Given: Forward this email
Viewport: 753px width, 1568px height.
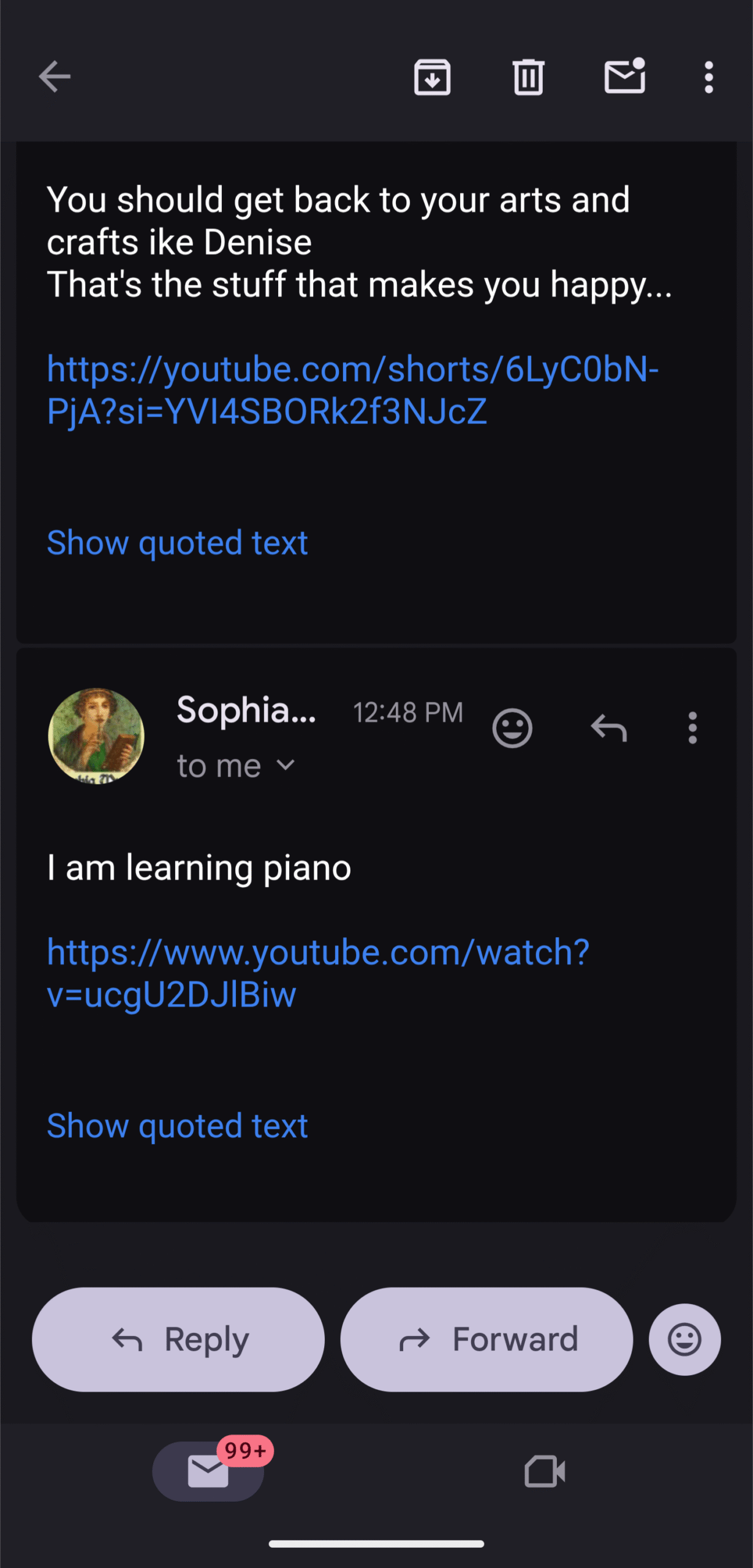Looking at the screenshot, I should click(486, 1340).
